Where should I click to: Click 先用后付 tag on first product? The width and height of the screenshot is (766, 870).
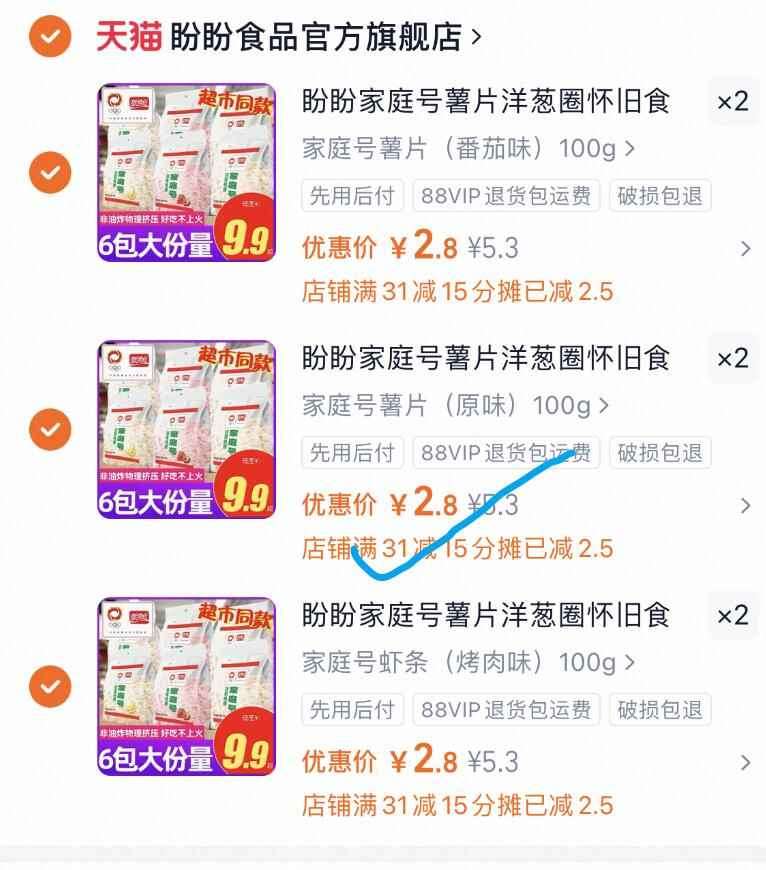352,196
